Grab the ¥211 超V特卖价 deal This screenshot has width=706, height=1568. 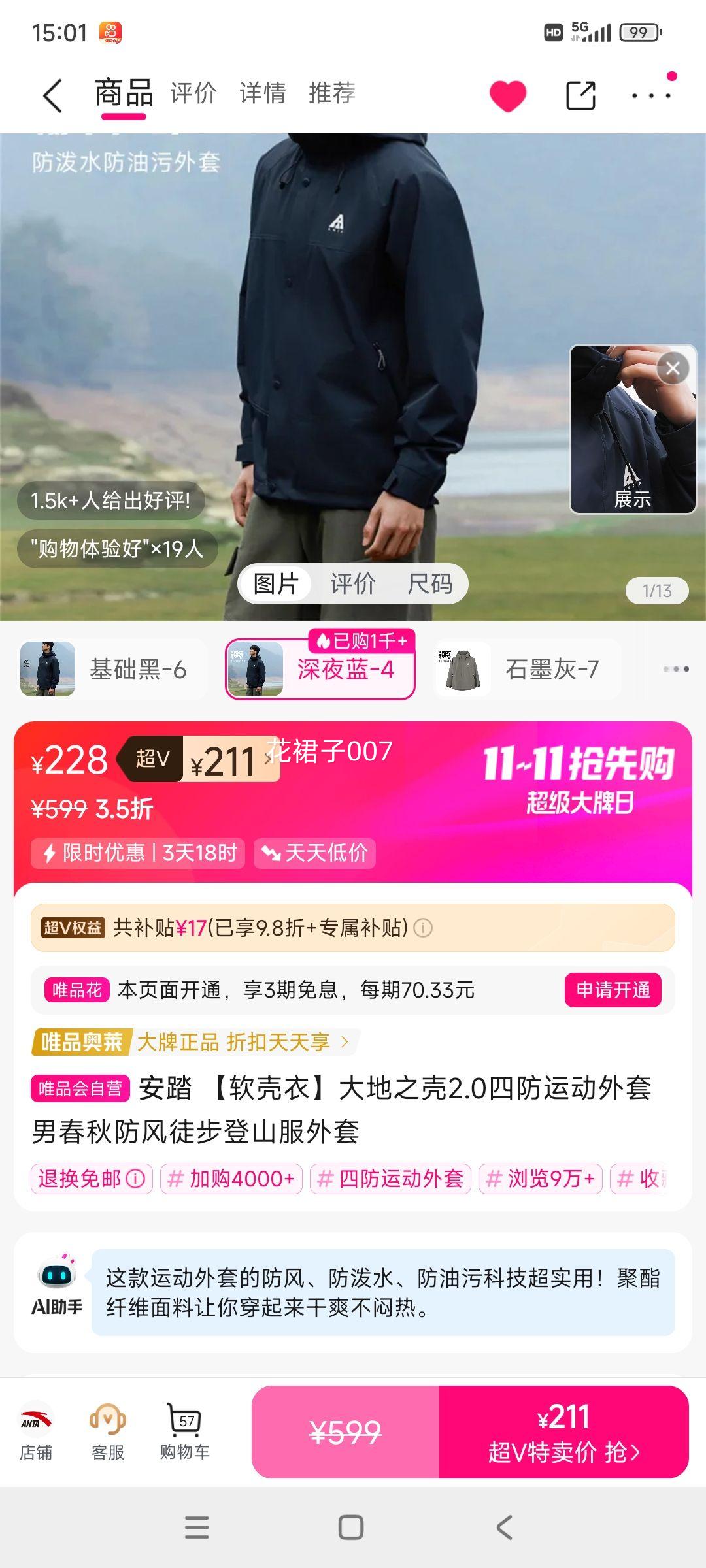(563, 1432)
